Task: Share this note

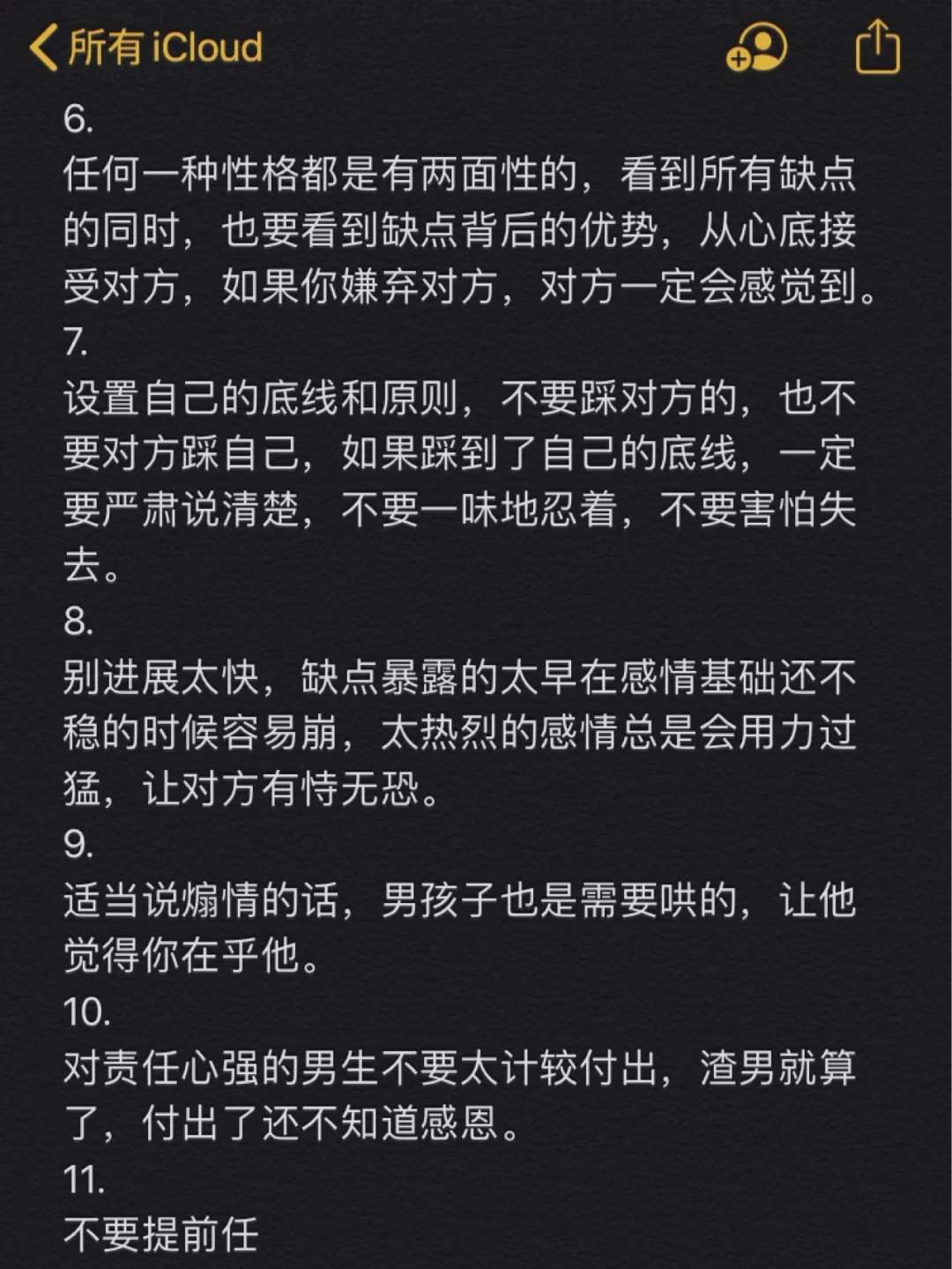Action: coord(878,47)
